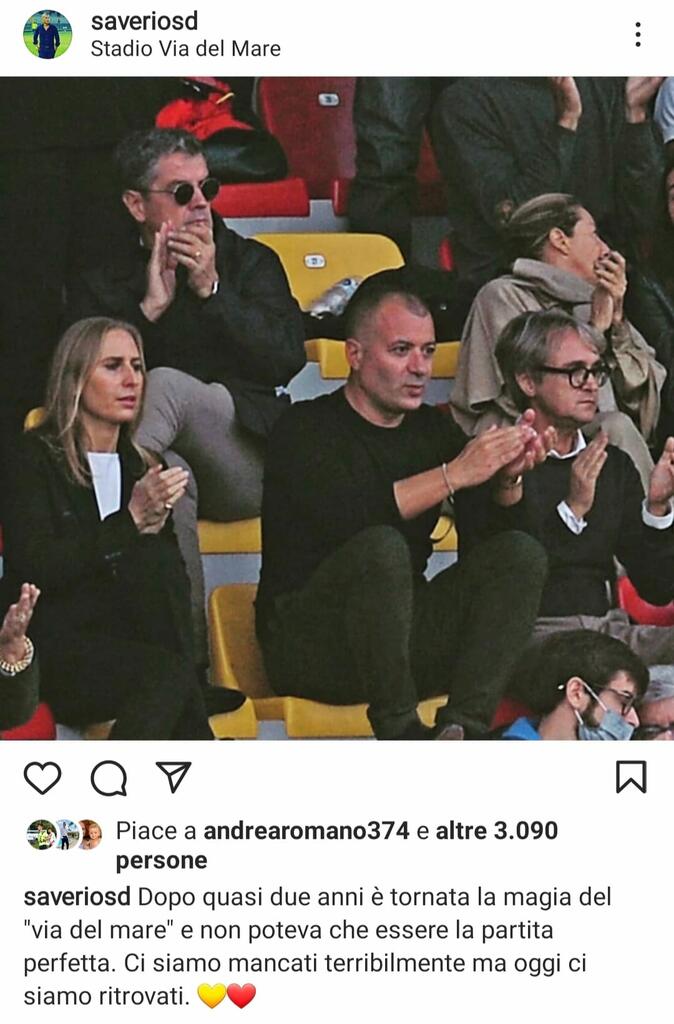Image resolution: width=674 pixels, height=1024 pixels.
Task: Open andrearomano374's profile from the likes line
Action: (x=306, y=831)
